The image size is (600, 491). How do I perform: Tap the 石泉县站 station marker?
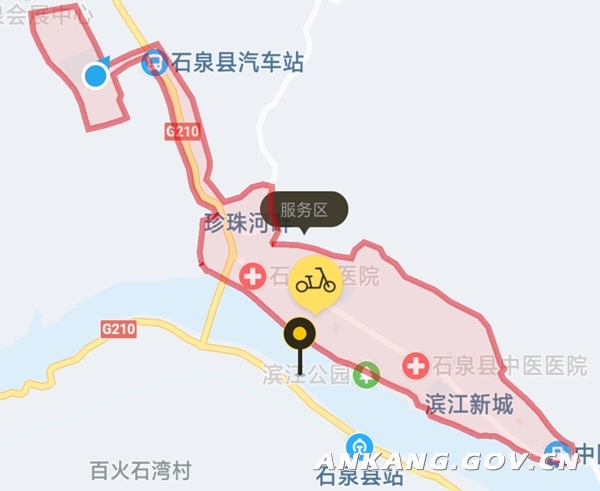coord(357,446)
